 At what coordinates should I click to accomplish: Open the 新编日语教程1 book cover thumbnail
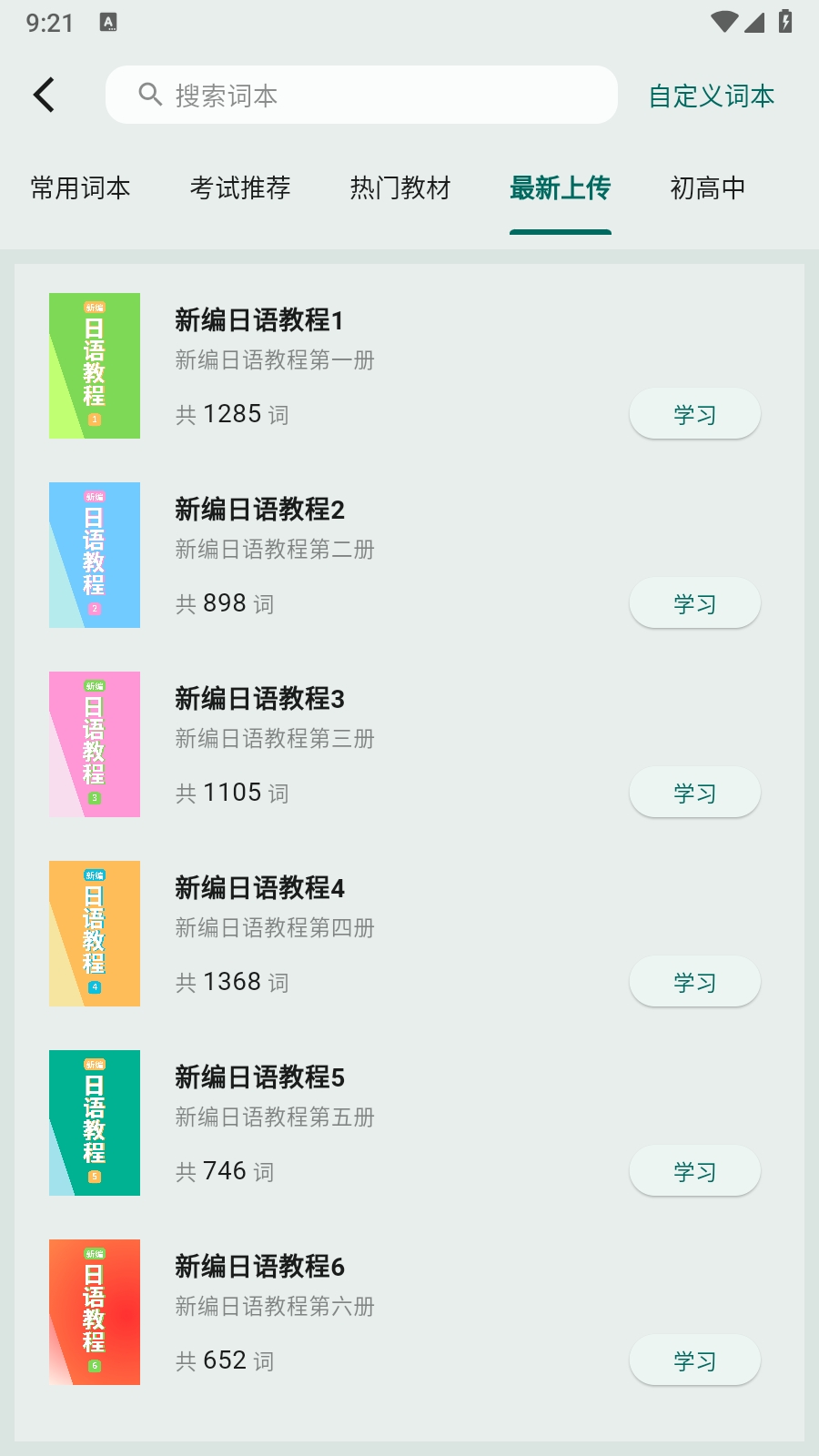(94, 365)
